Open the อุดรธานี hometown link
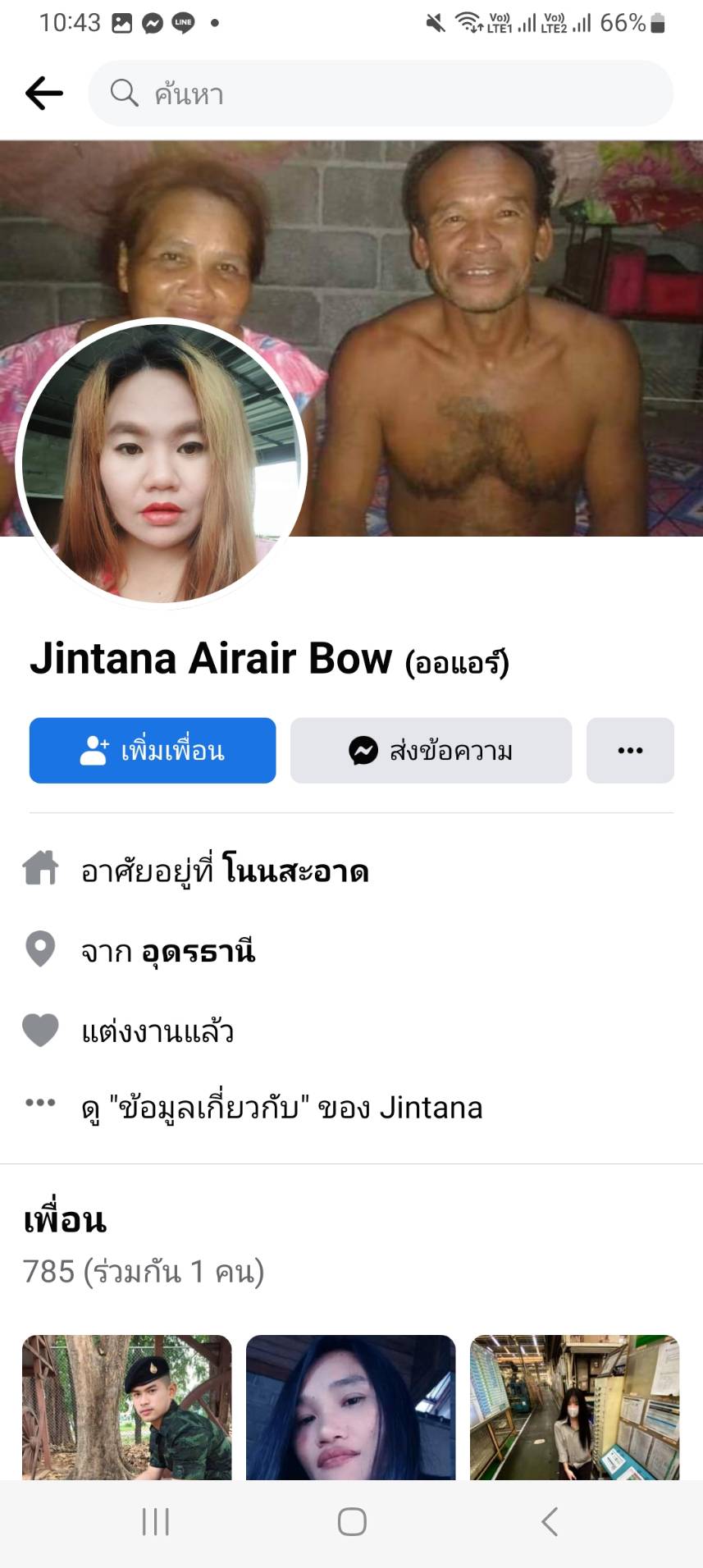 coord(199,951)
